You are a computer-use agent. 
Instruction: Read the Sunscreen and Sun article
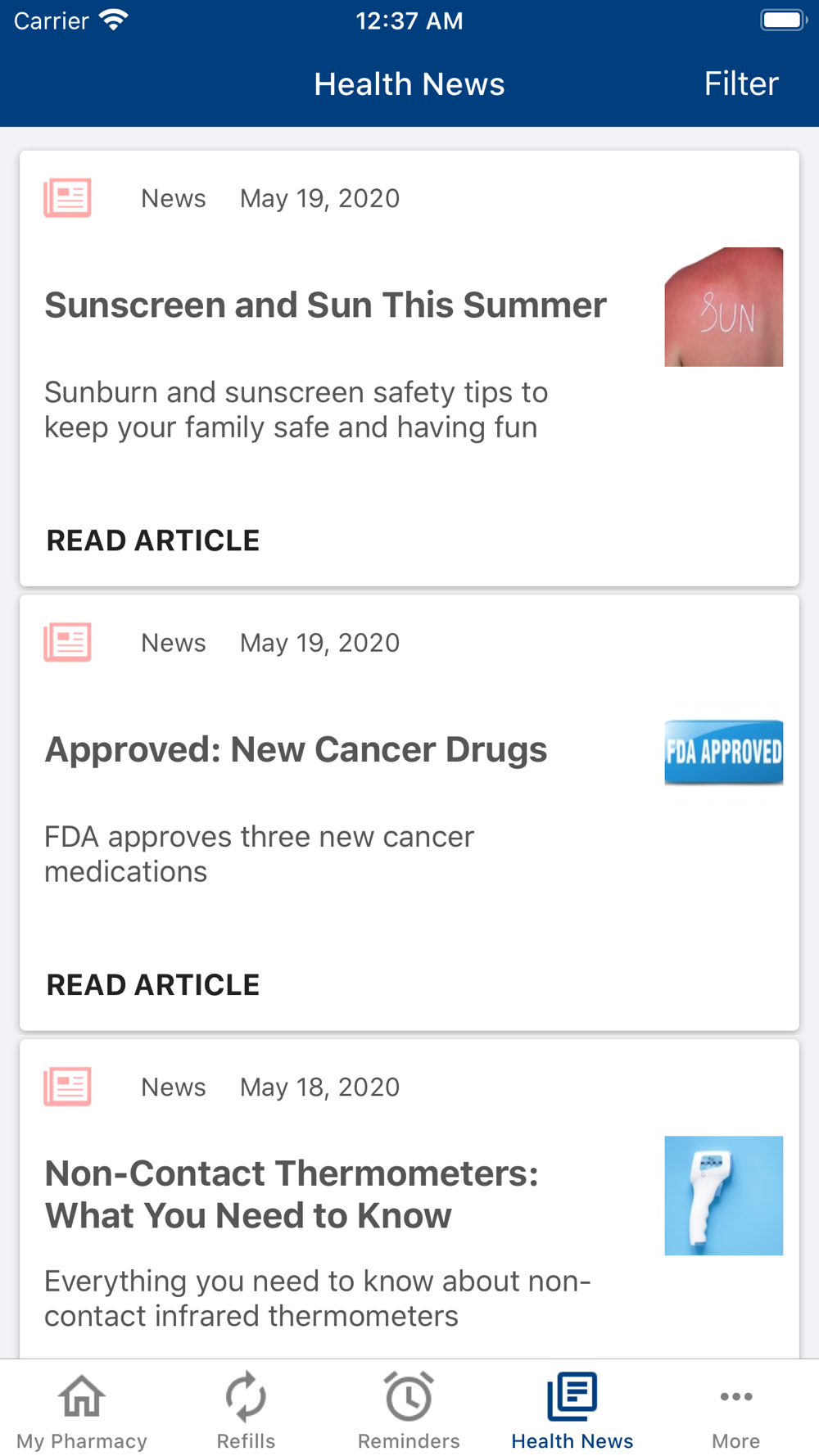[153, 540]
